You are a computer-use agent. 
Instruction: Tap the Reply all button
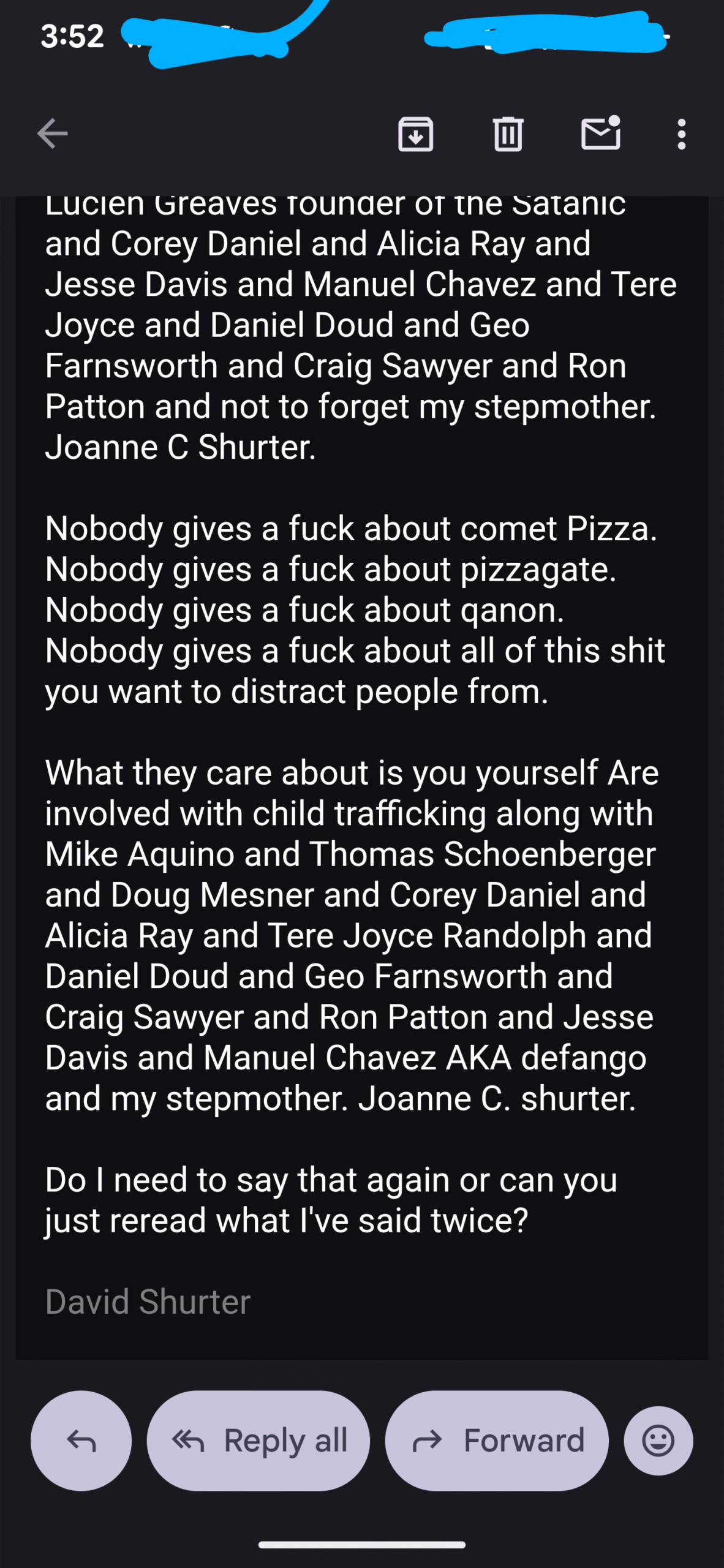click(258, 1441)
